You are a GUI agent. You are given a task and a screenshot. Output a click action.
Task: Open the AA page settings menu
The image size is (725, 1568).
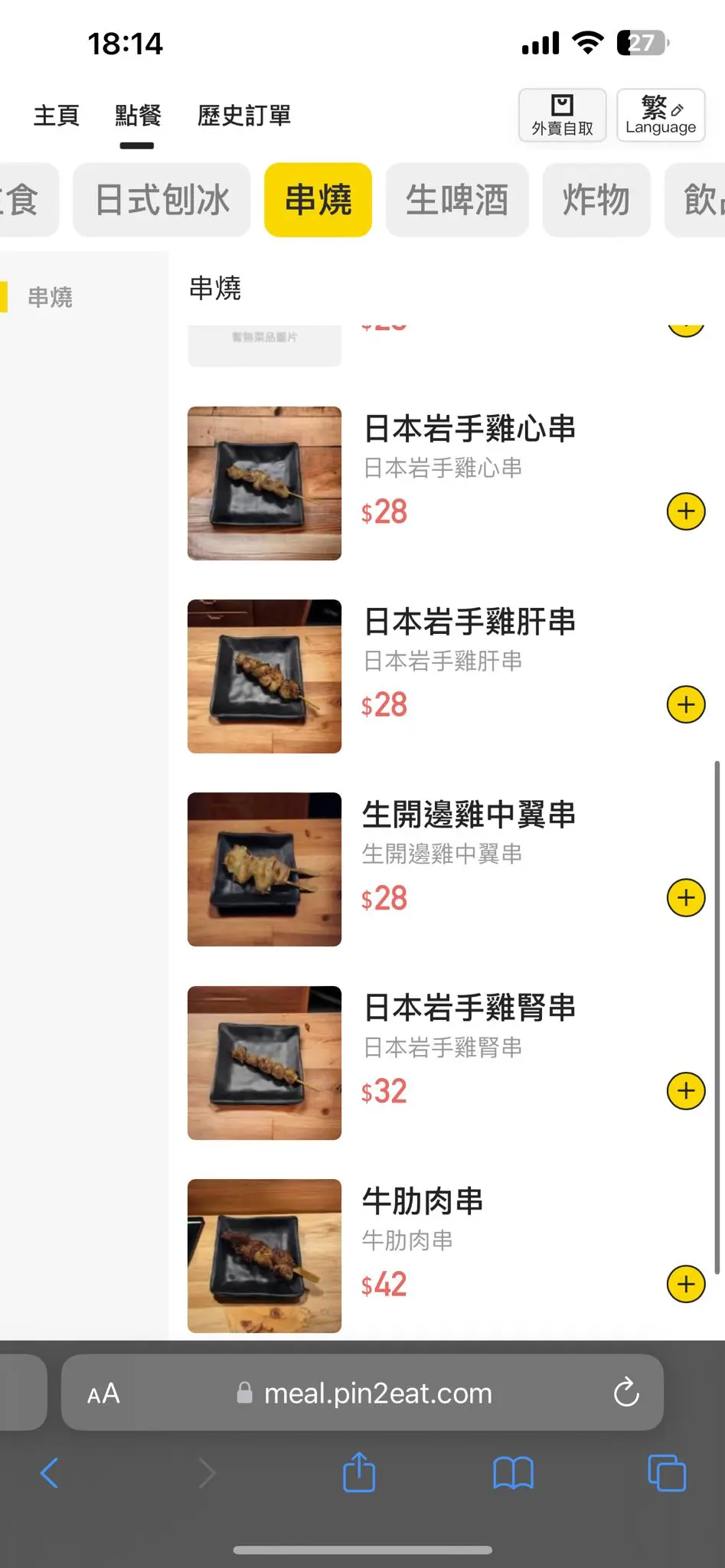[x=103, y=1393]
